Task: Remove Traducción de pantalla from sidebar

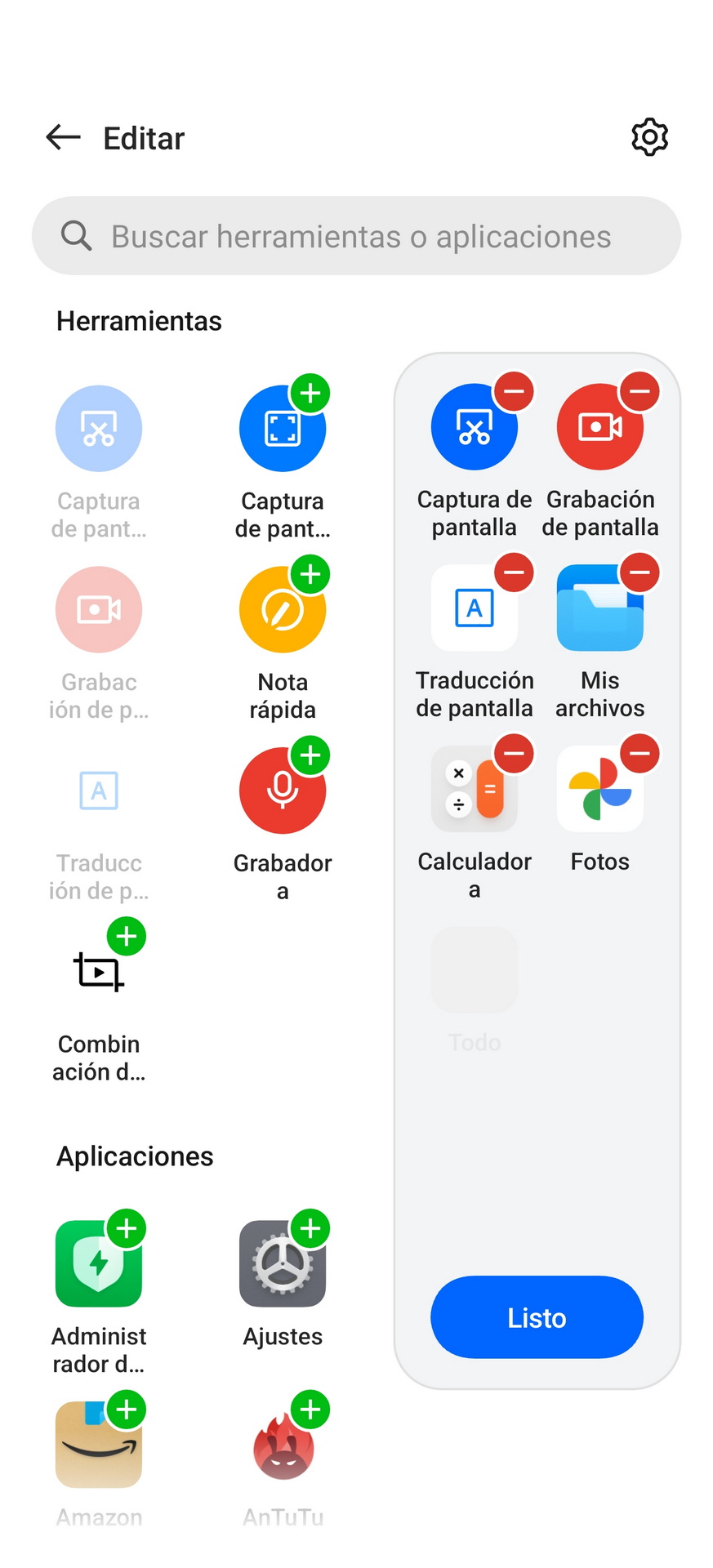Action: point(514,572)
